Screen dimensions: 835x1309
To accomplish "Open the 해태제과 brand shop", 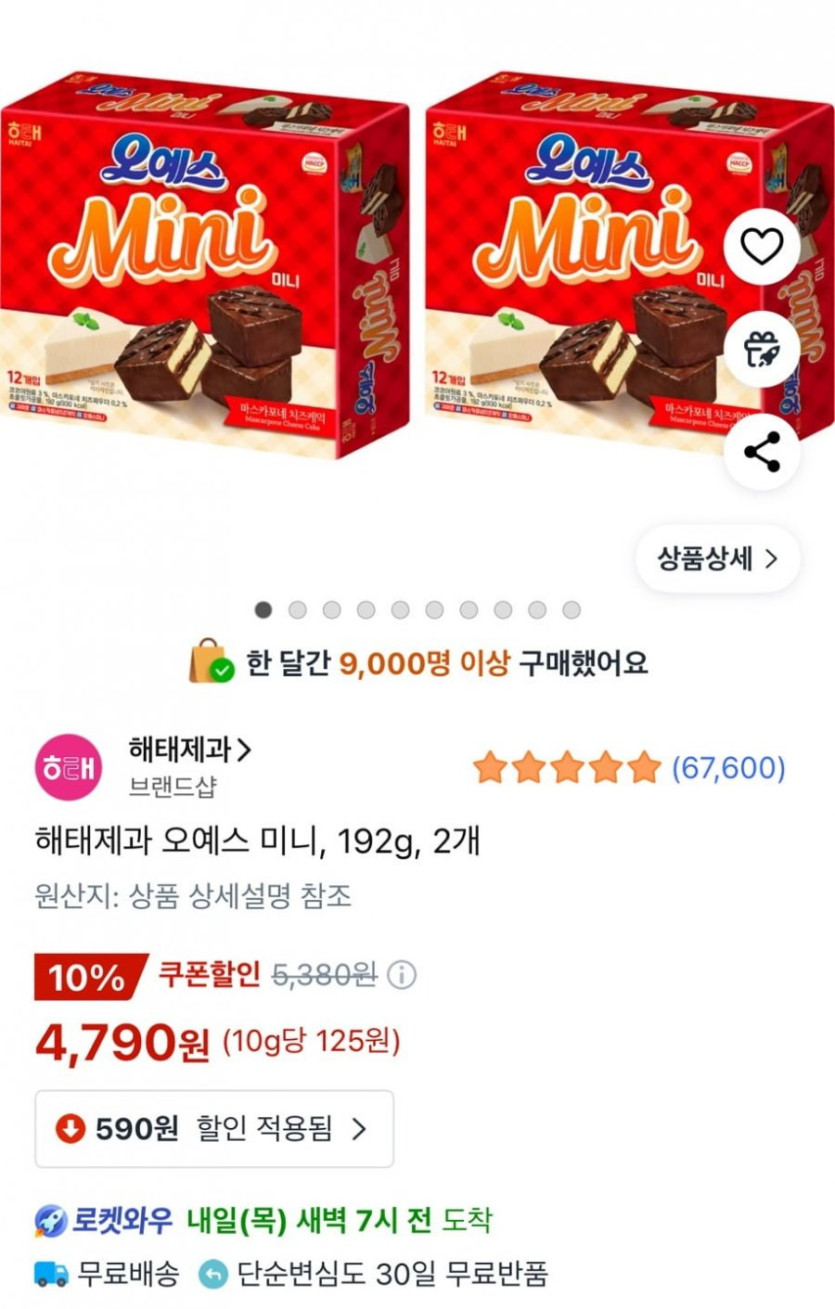I will pos(189,748).
